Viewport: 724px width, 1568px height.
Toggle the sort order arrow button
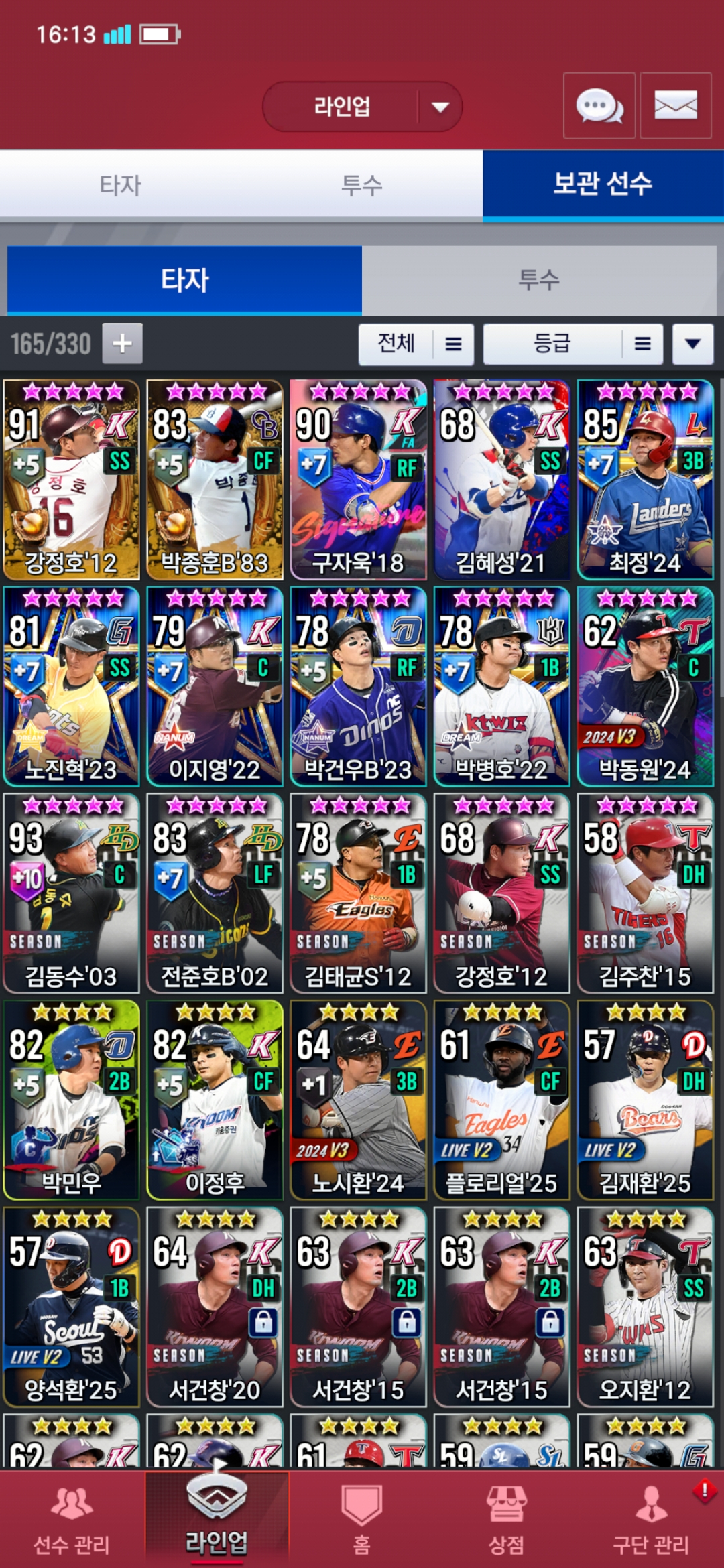[693, 344]
